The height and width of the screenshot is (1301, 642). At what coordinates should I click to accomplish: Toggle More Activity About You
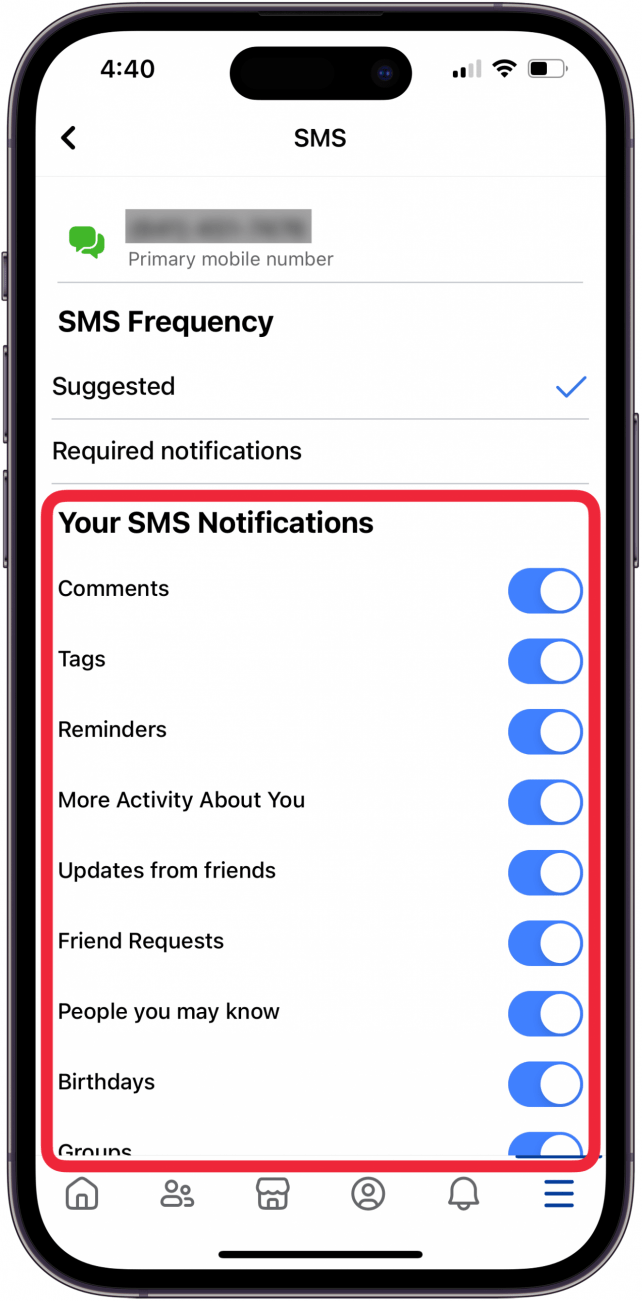coord(545,801)
